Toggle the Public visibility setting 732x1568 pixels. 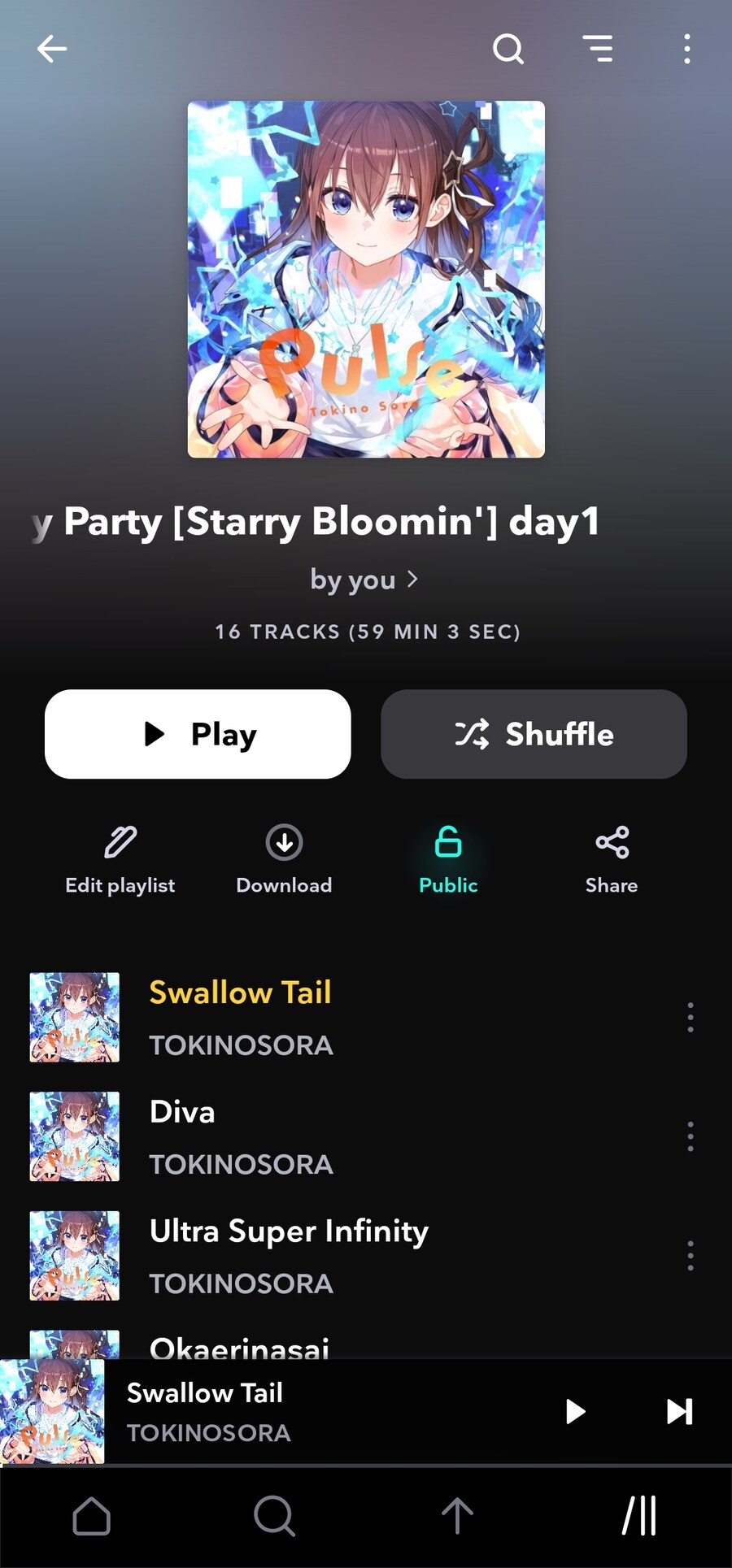click(448, 860)
